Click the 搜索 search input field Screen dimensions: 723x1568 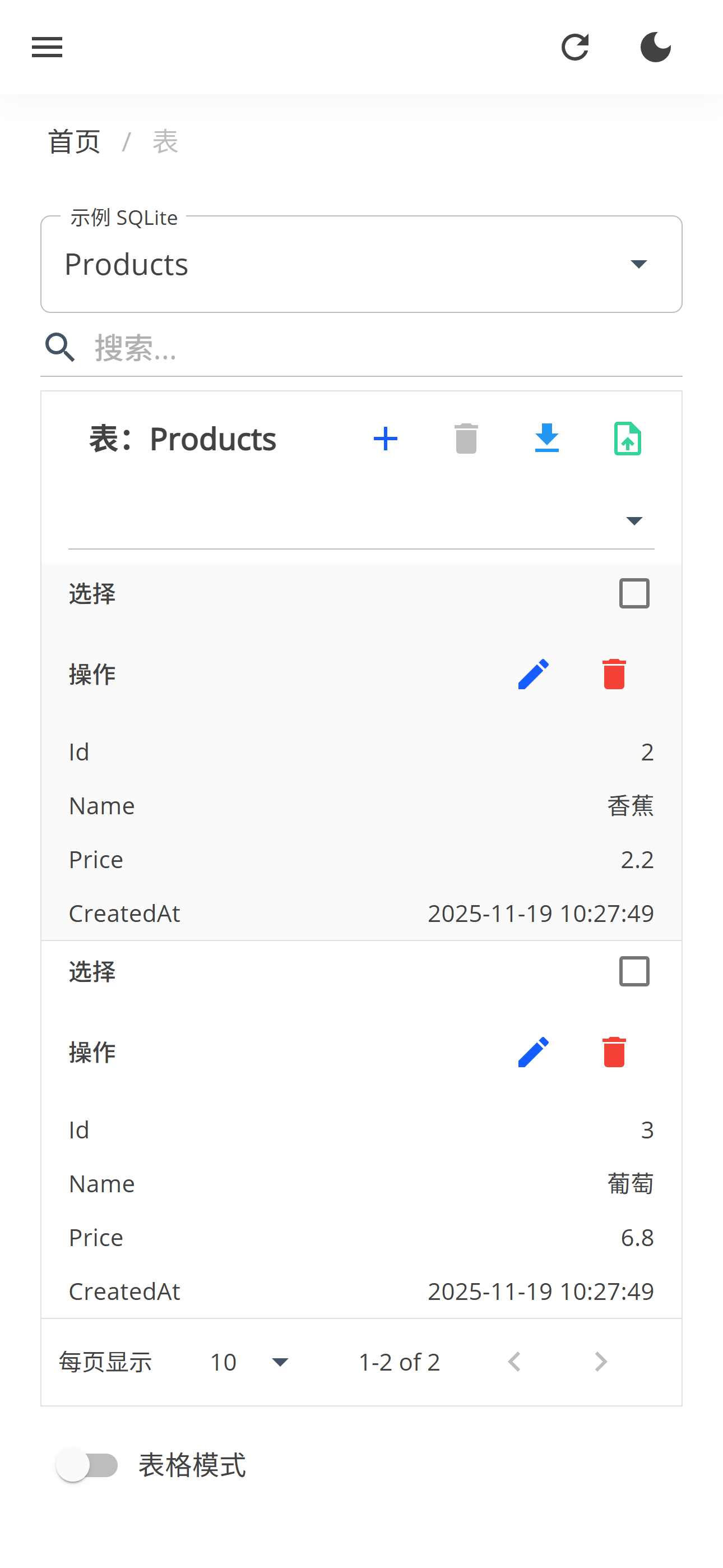[243, 348]
